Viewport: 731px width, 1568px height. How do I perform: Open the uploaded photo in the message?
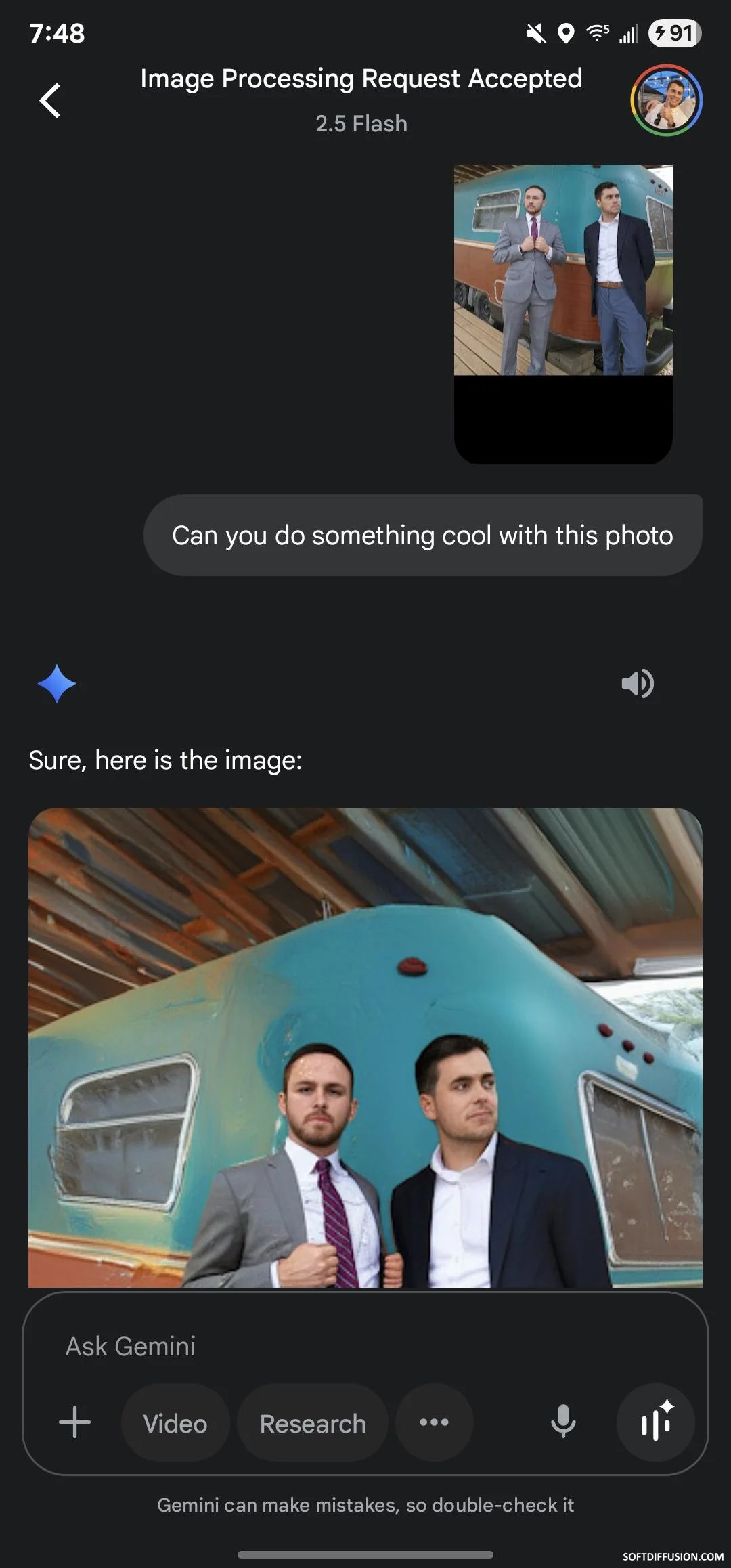click(x=563, y=314)
